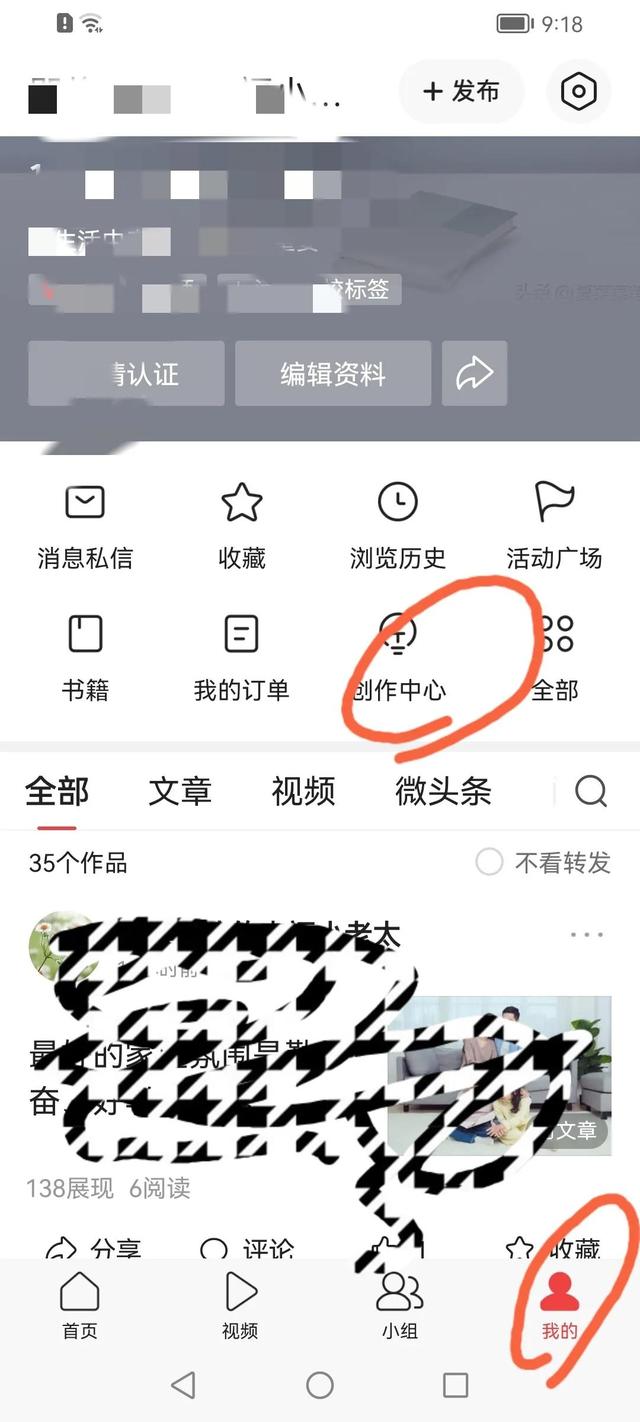Open the settings hexagon icon
The width and height of the screenshot is (640, 1422).
pyautogui.click(x=578, y=92)
